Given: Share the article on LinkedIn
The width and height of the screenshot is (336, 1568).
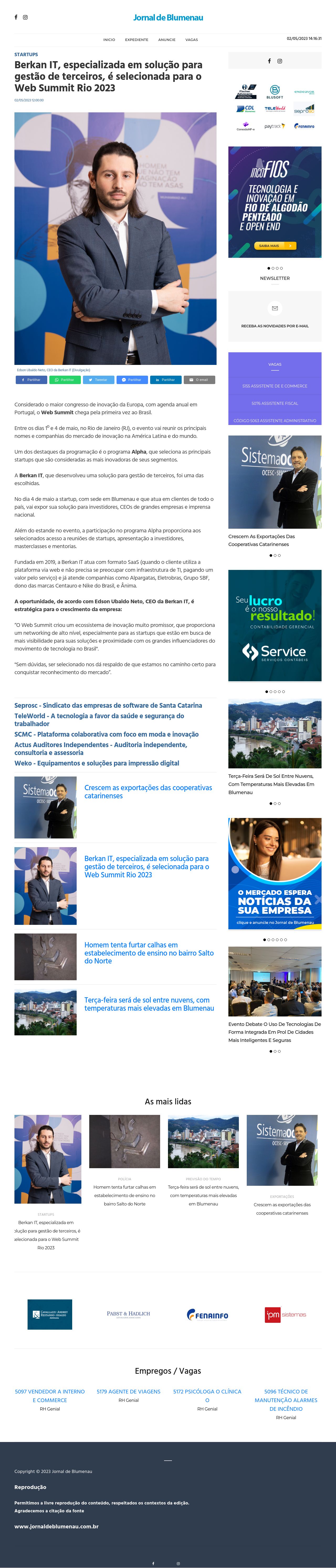Looking at the screenshot, I should pyautogui.click(x=166, y=380).
